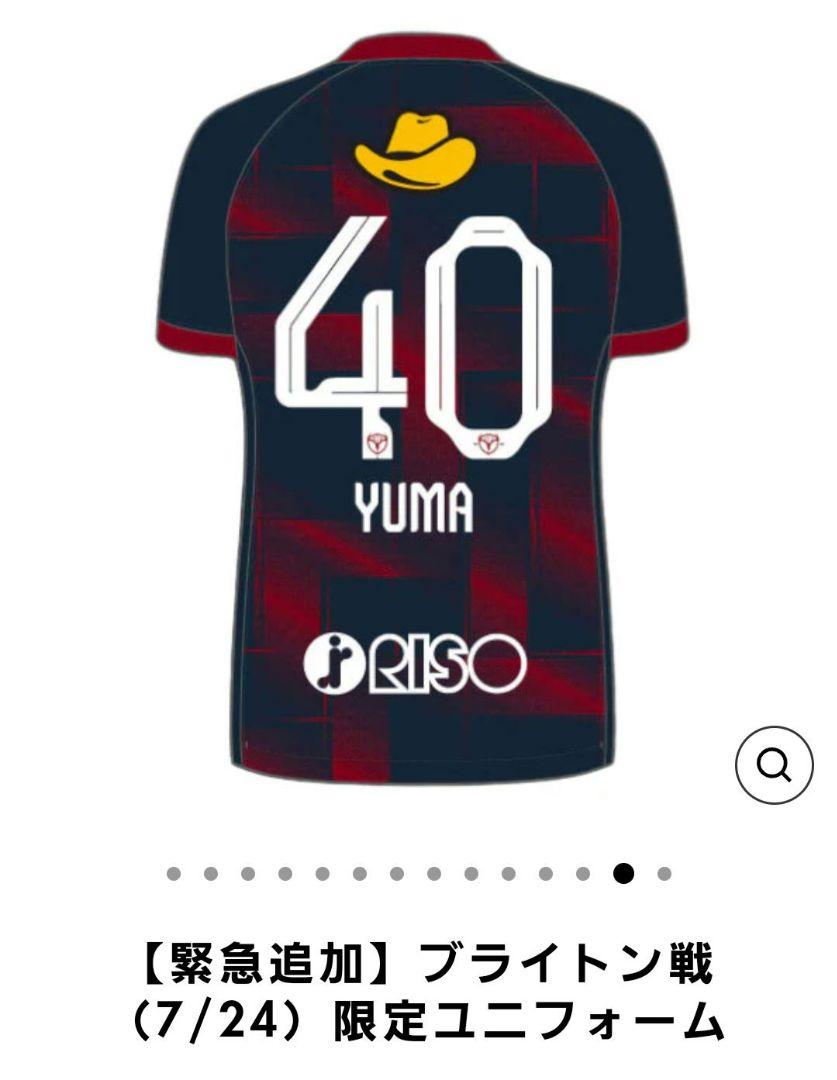Jump to the last image dot
837x1080 pixels.
663,874
